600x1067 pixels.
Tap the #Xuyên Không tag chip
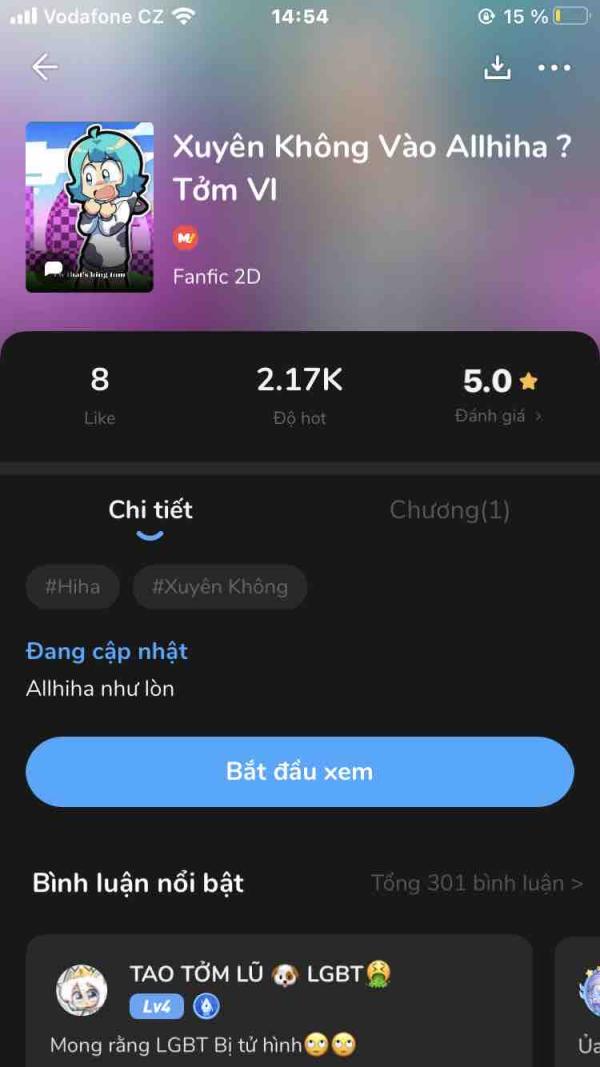tap(220, 587)
